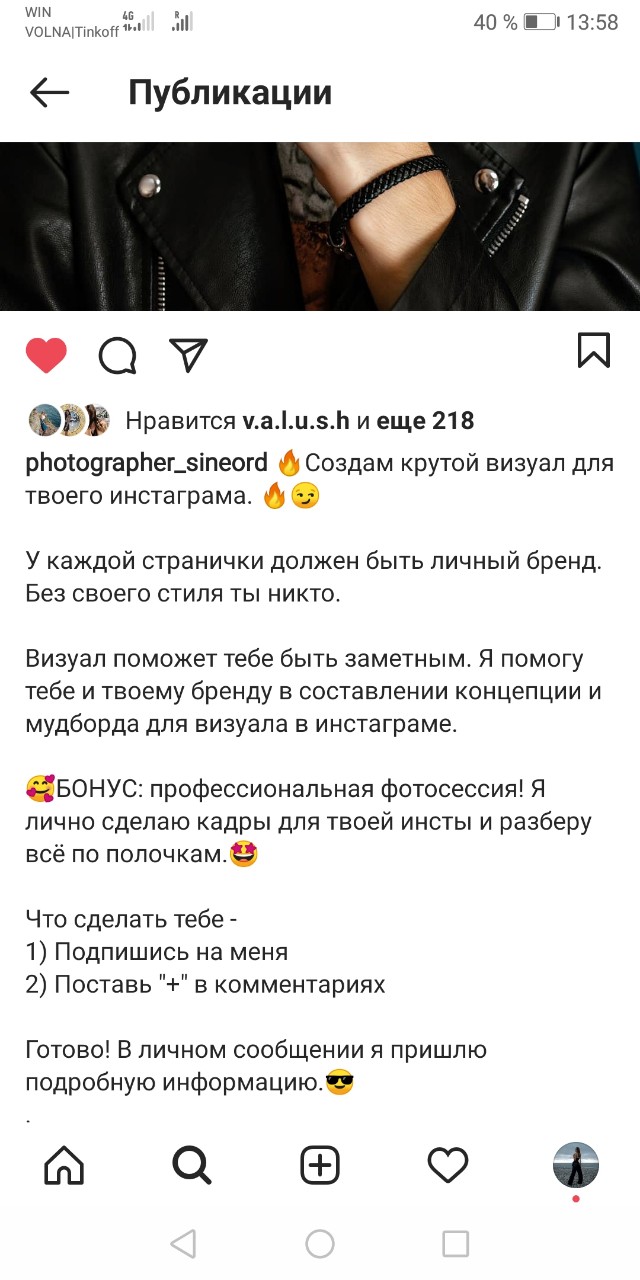Open the photographer_sineord profile from the caption

click(146, 463)
